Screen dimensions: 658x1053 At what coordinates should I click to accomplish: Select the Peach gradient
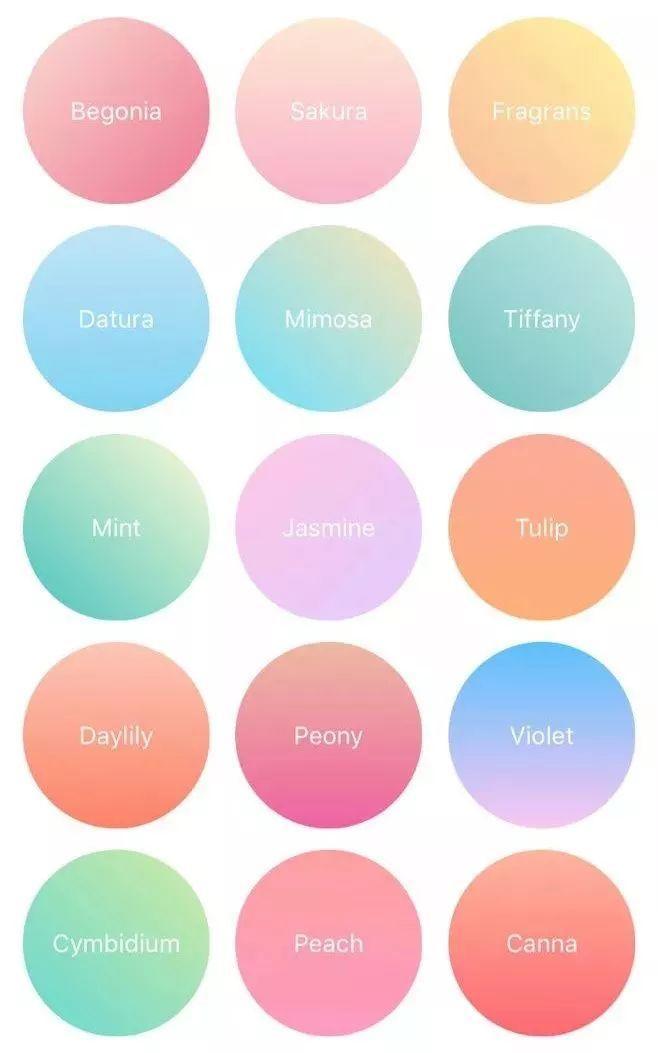tap(328, 943)
